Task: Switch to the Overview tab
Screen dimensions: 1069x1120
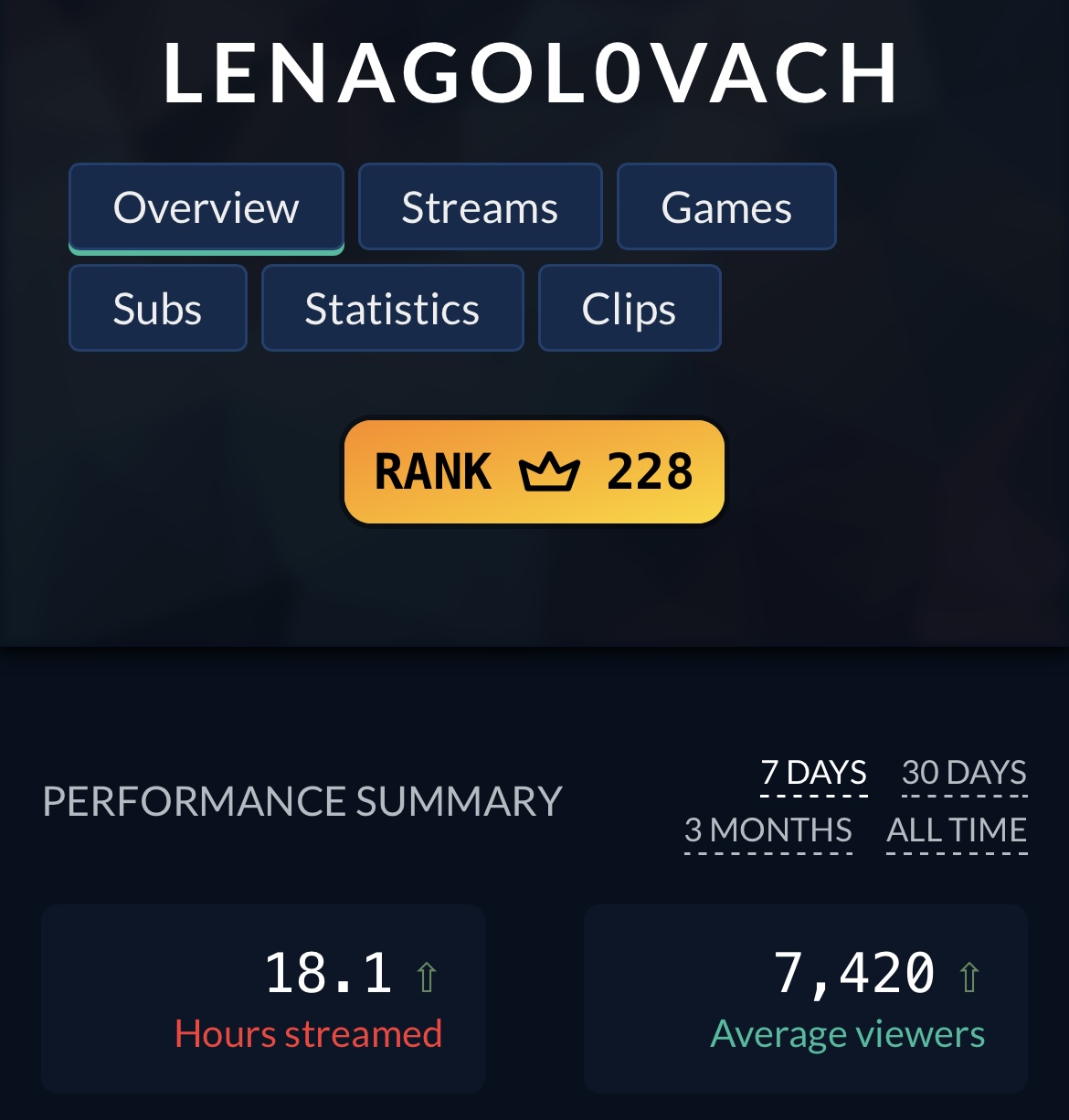Action: 206,207
